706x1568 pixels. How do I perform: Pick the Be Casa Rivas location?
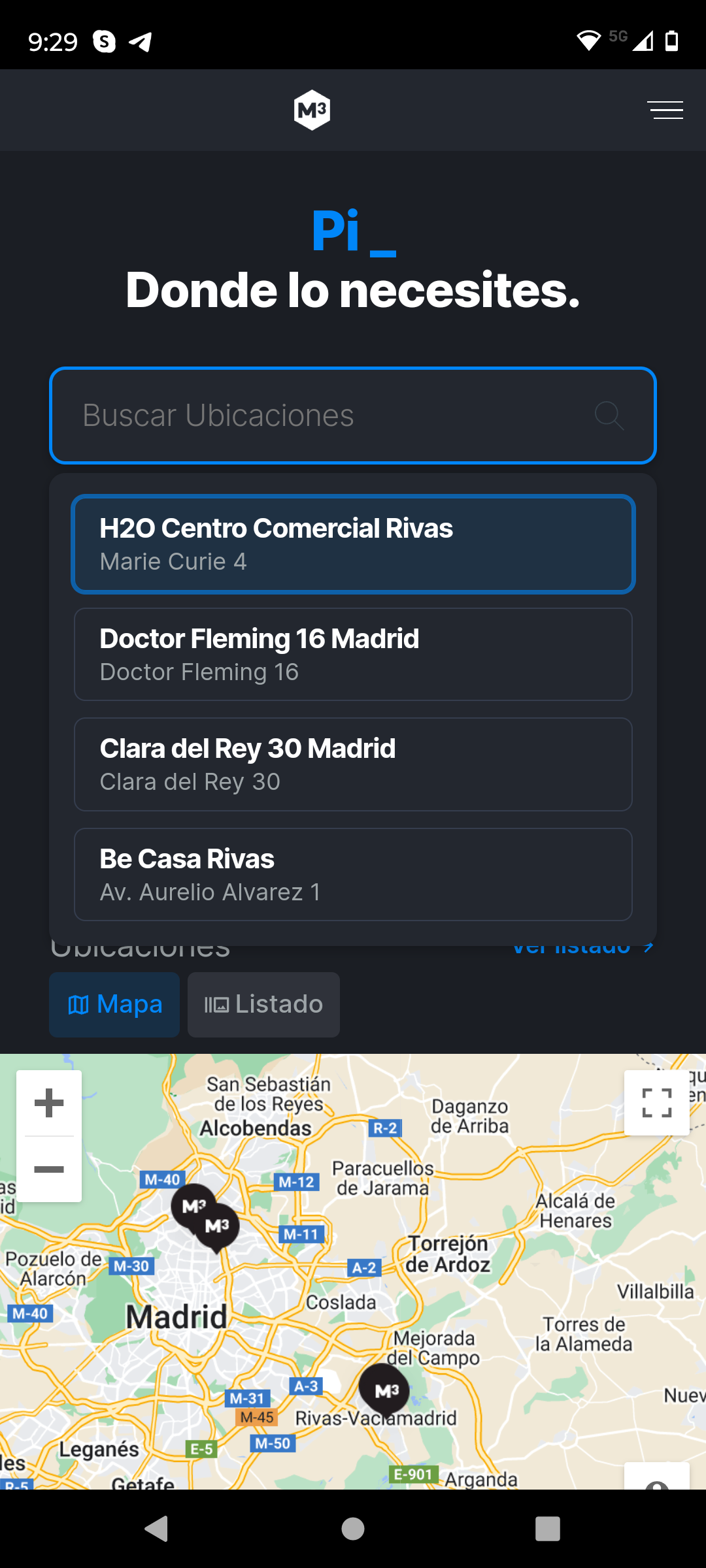[x=353, y=875]
